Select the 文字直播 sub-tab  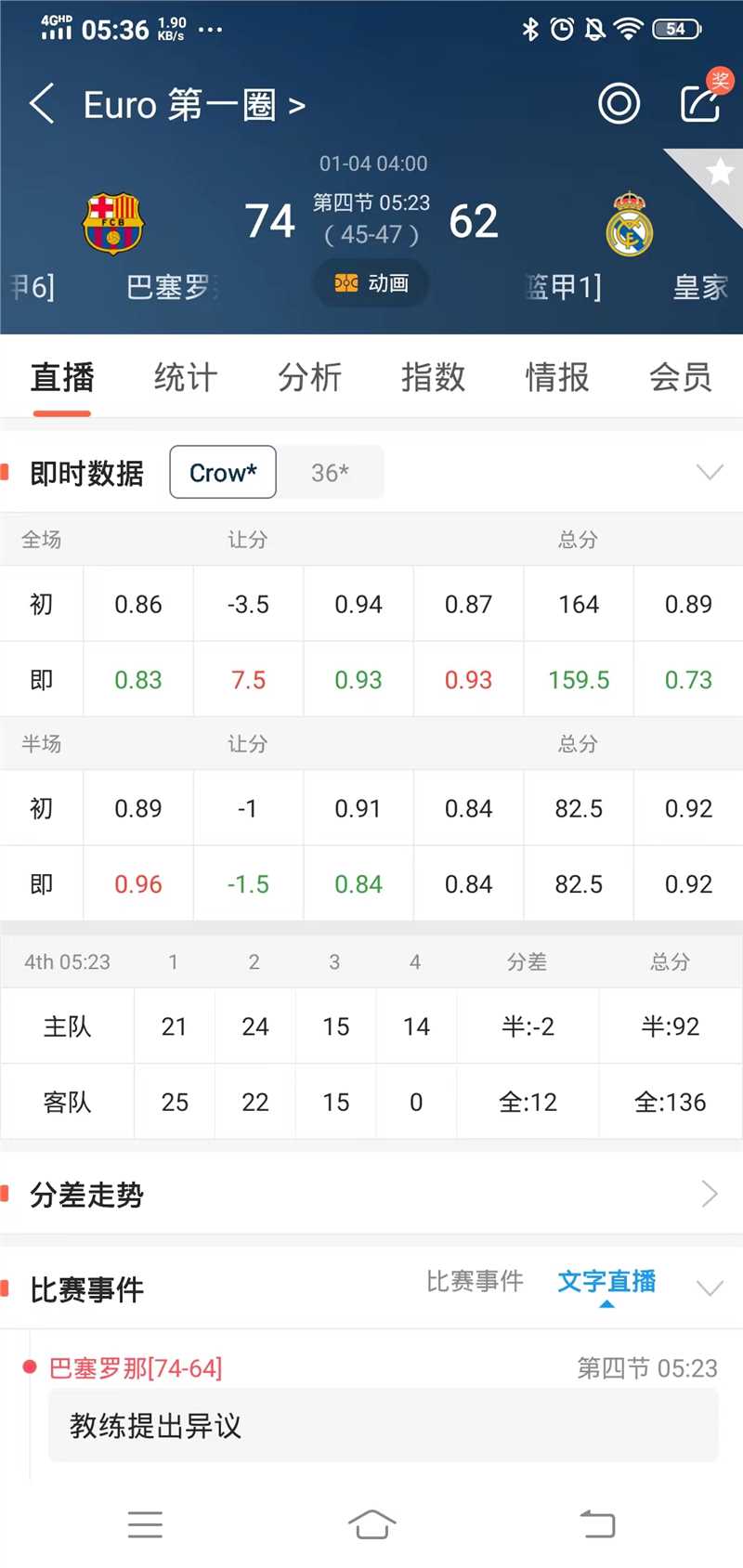tap(606, 1282)
